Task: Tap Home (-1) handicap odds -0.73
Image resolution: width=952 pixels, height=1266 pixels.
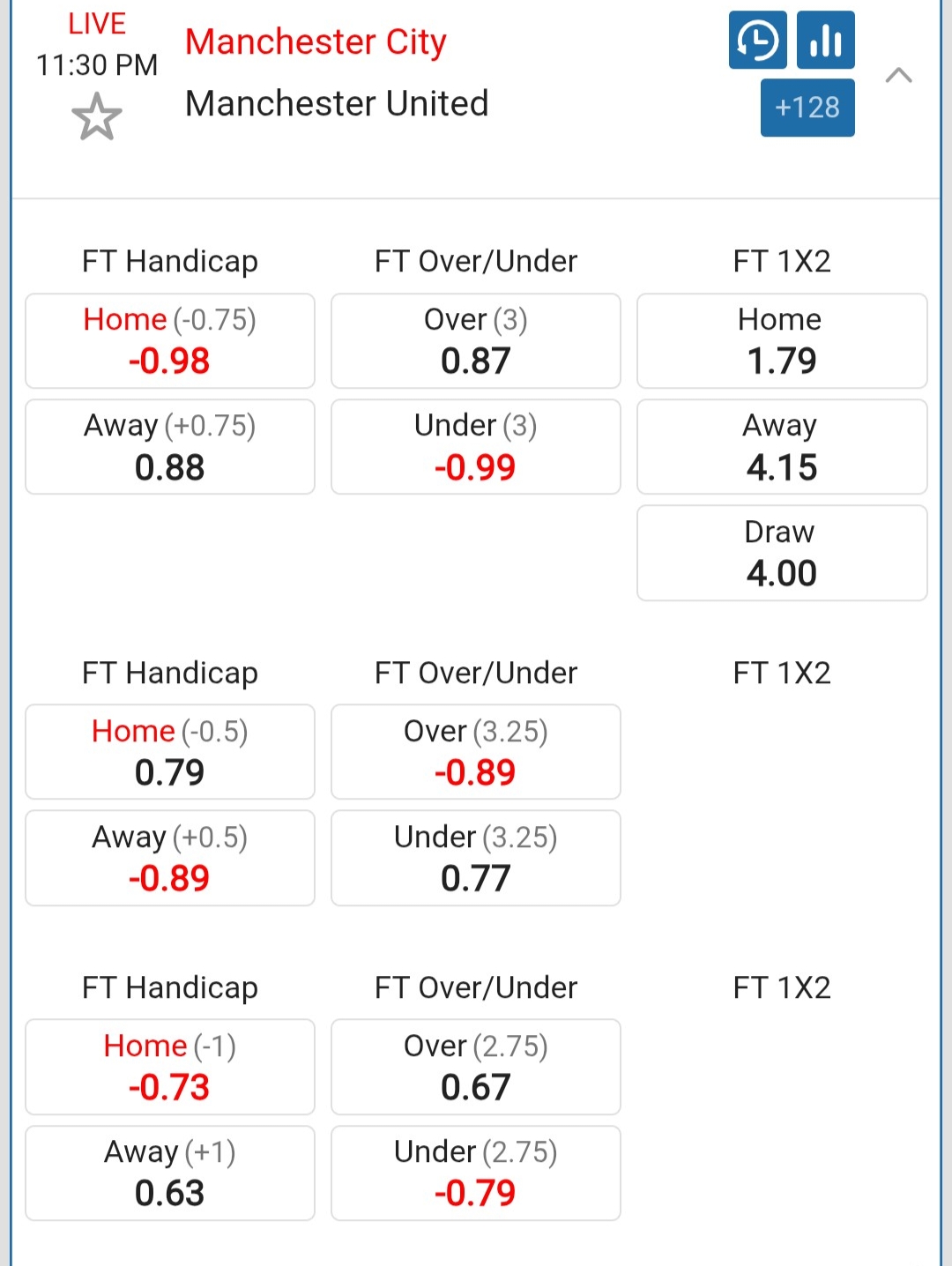Action: (x=170, y=1067)
